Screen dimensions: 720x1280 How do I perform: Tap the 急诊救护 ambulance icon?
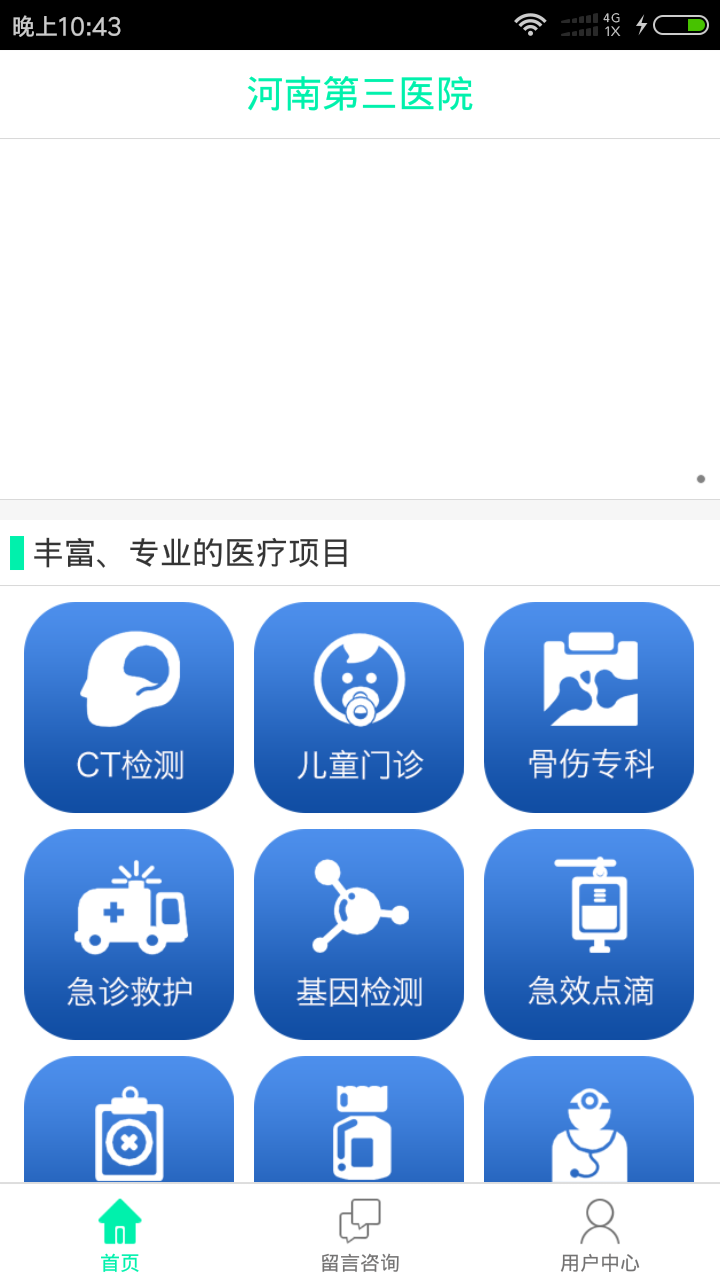[129, 934]
